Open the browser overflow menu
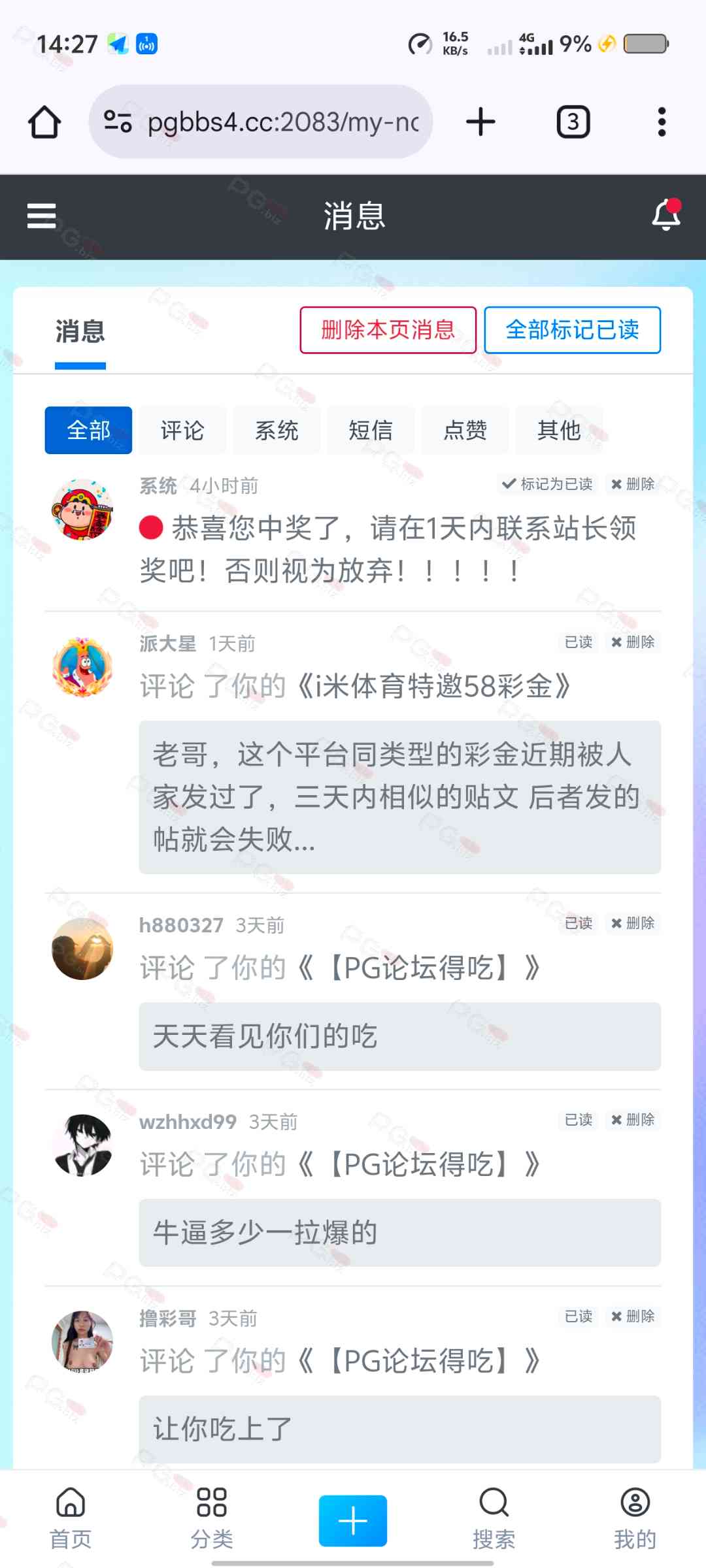This screenshot has height=1568, width=706. point(662,122)
